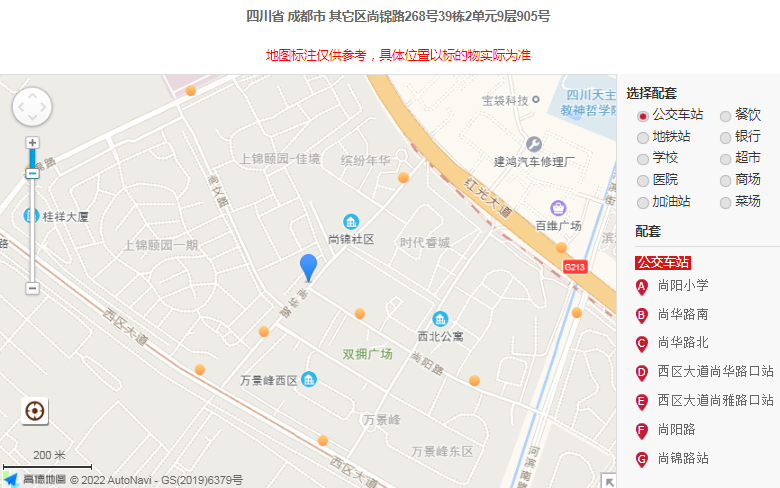Choose the 银行 facility option
Image resolution: width=780 pixels, height=488 pixels.
click(x=725, y=137)
